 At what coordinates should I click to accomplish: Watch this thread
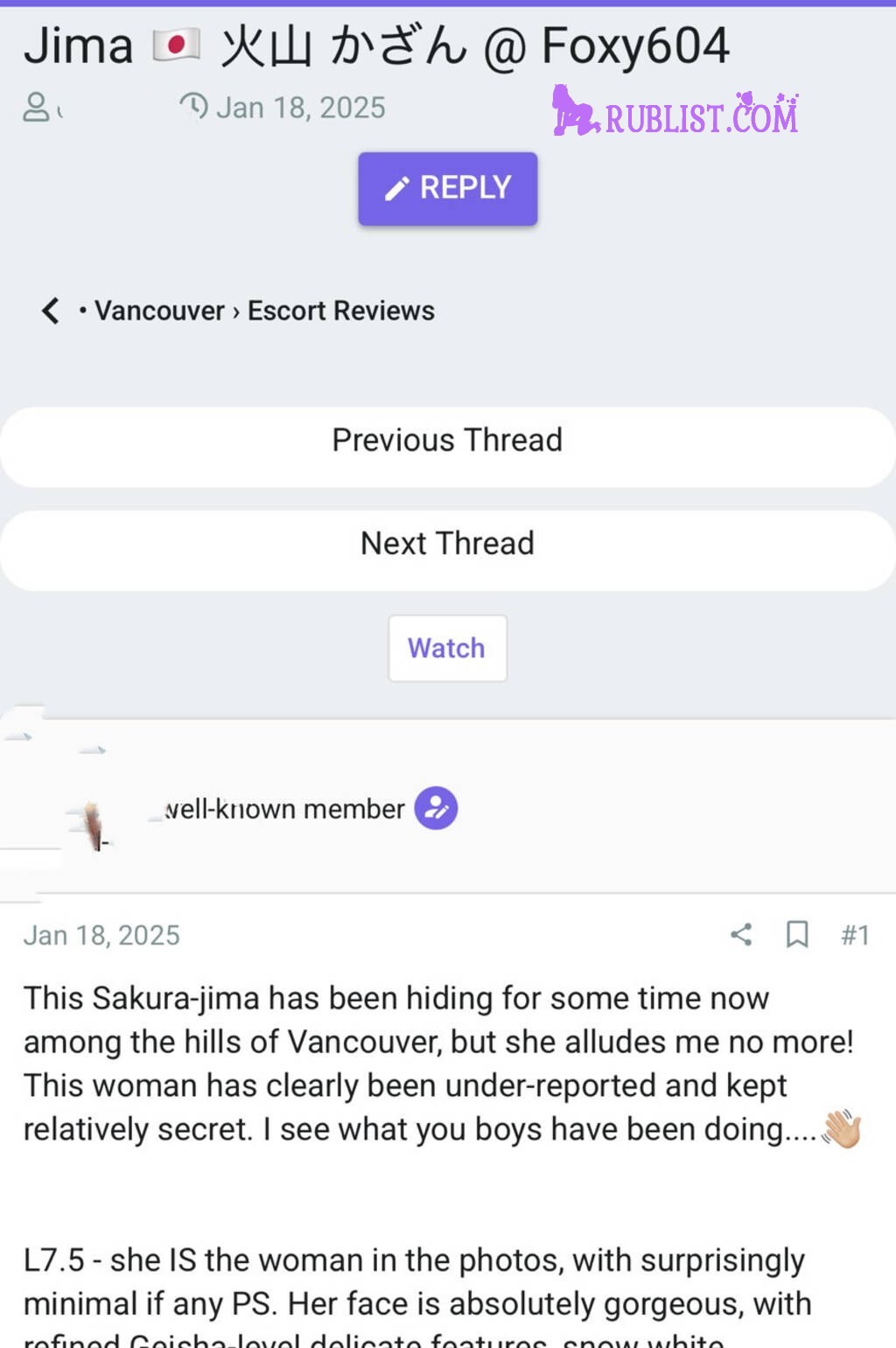[x=446, y=649]
